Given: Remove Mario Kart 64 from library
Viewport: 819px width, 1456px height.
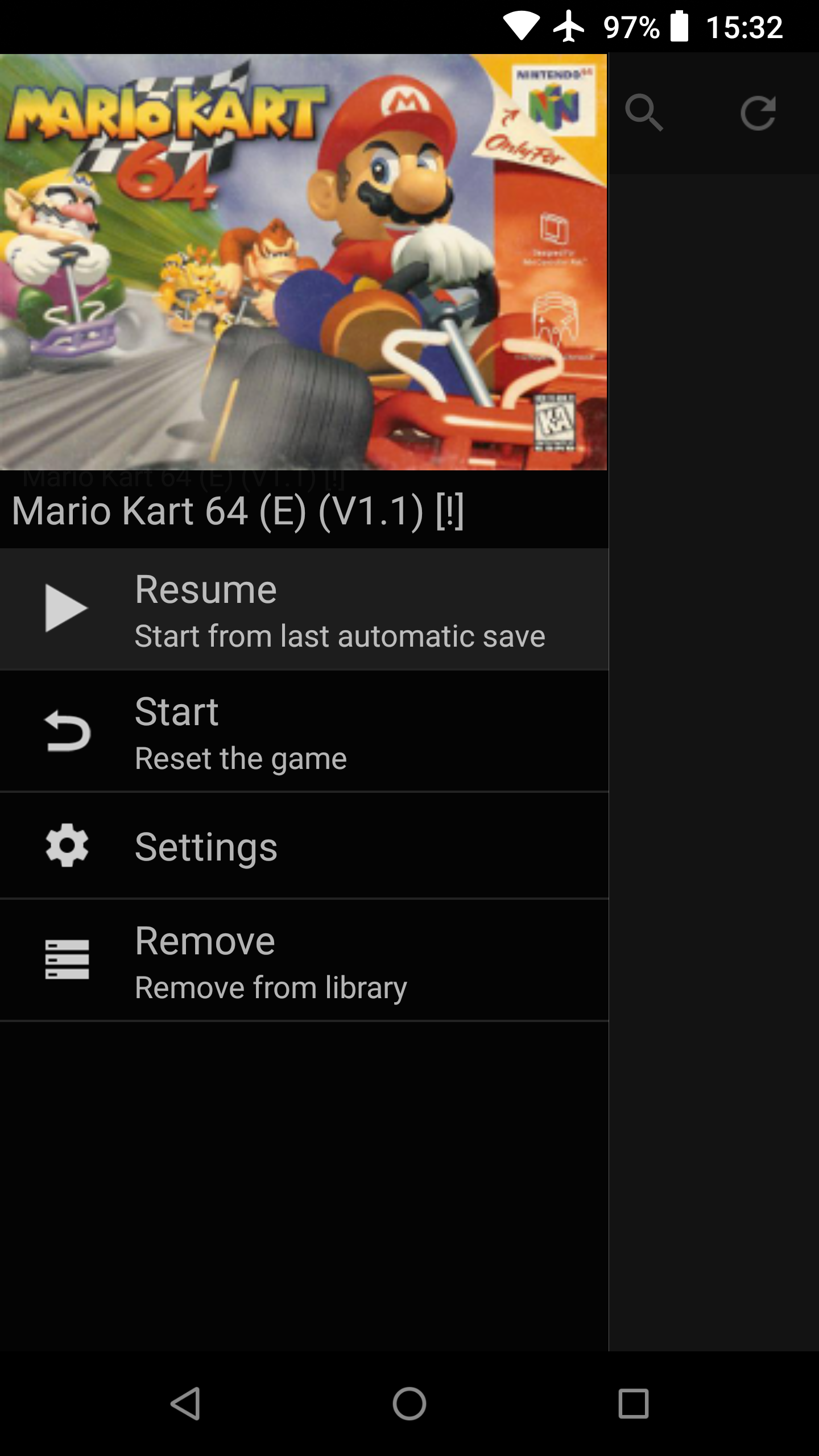Looking at the screenshot, I should pos(304,961).
